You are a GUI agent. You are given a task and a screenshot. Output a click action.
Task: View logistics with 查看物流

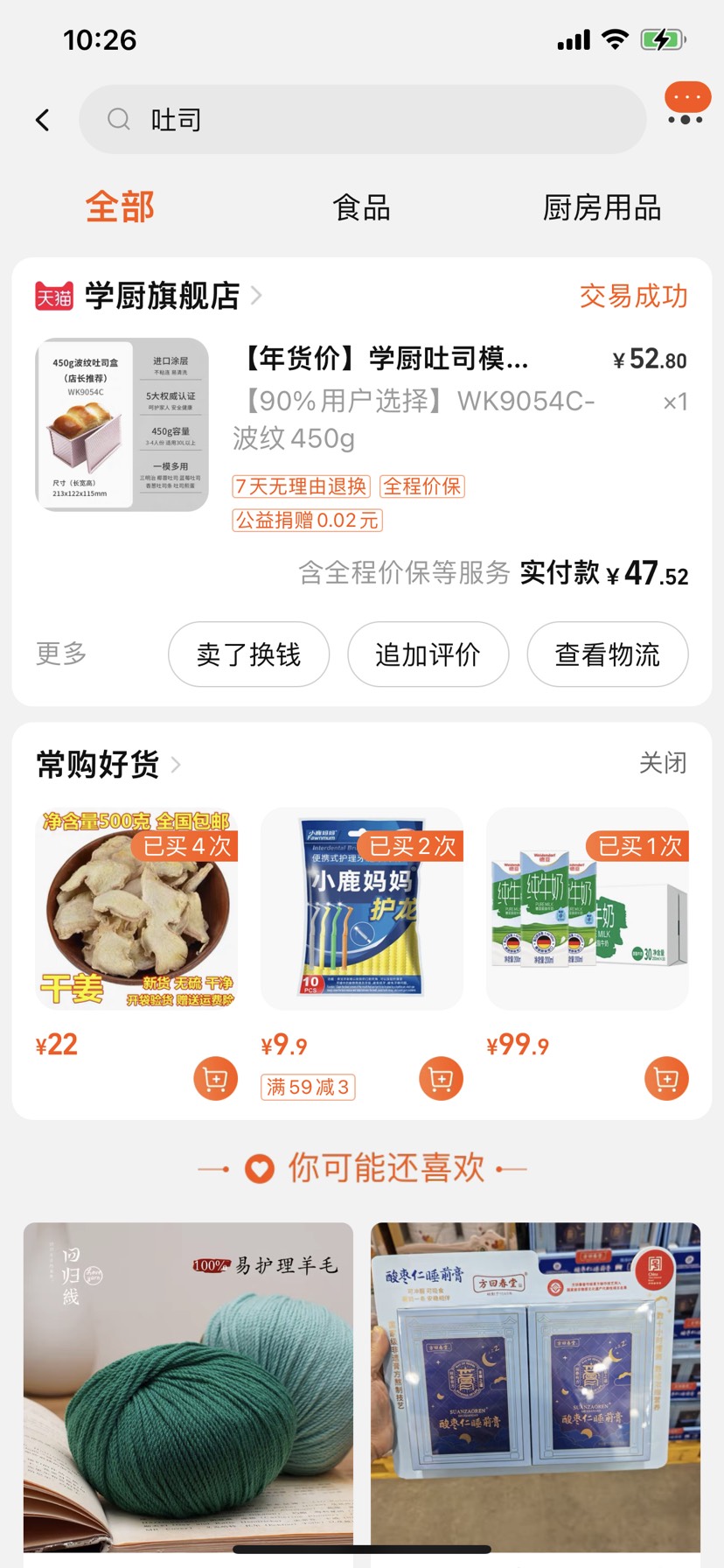607,654
